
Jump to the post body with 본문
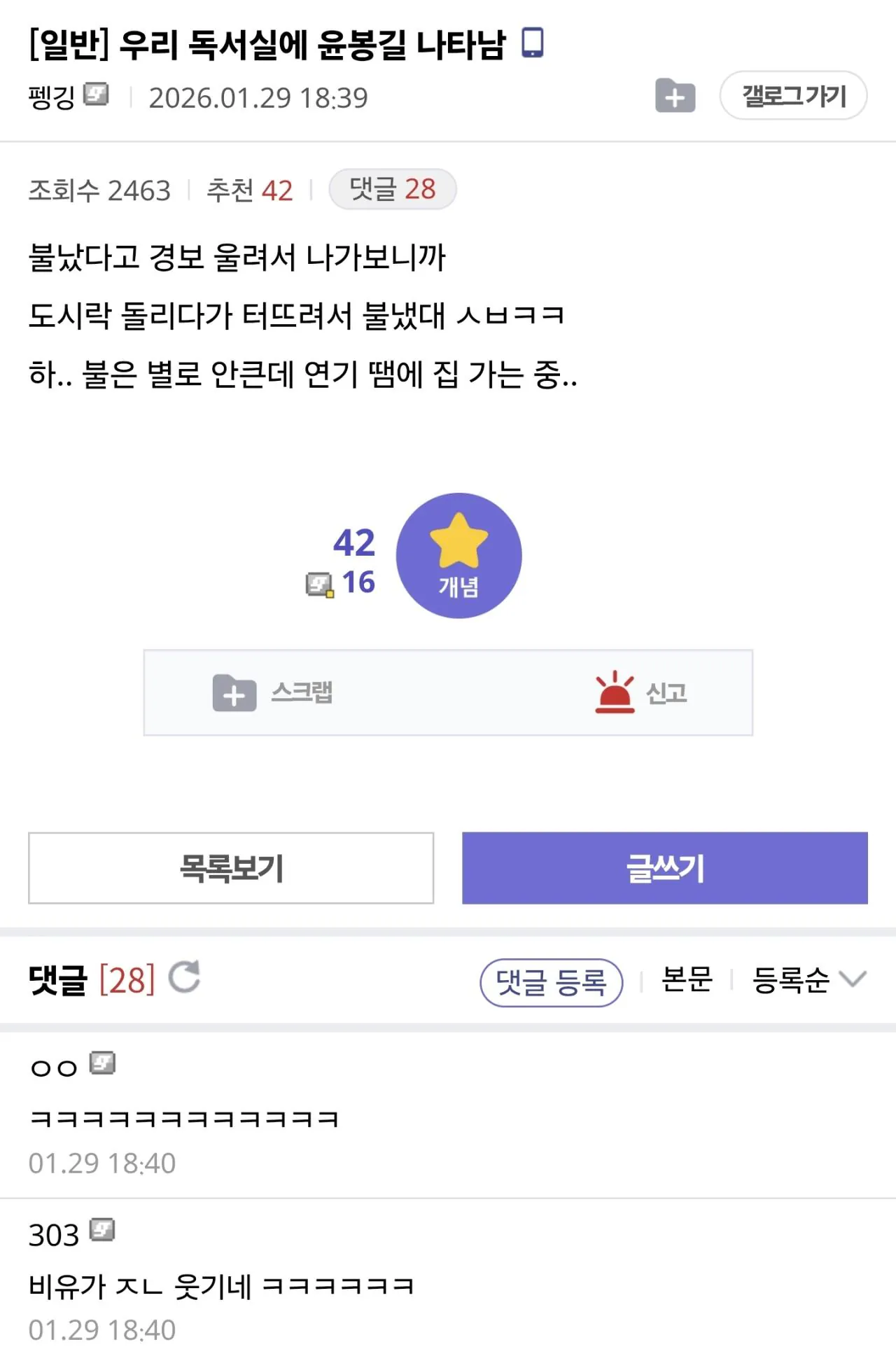click(687, 979)
